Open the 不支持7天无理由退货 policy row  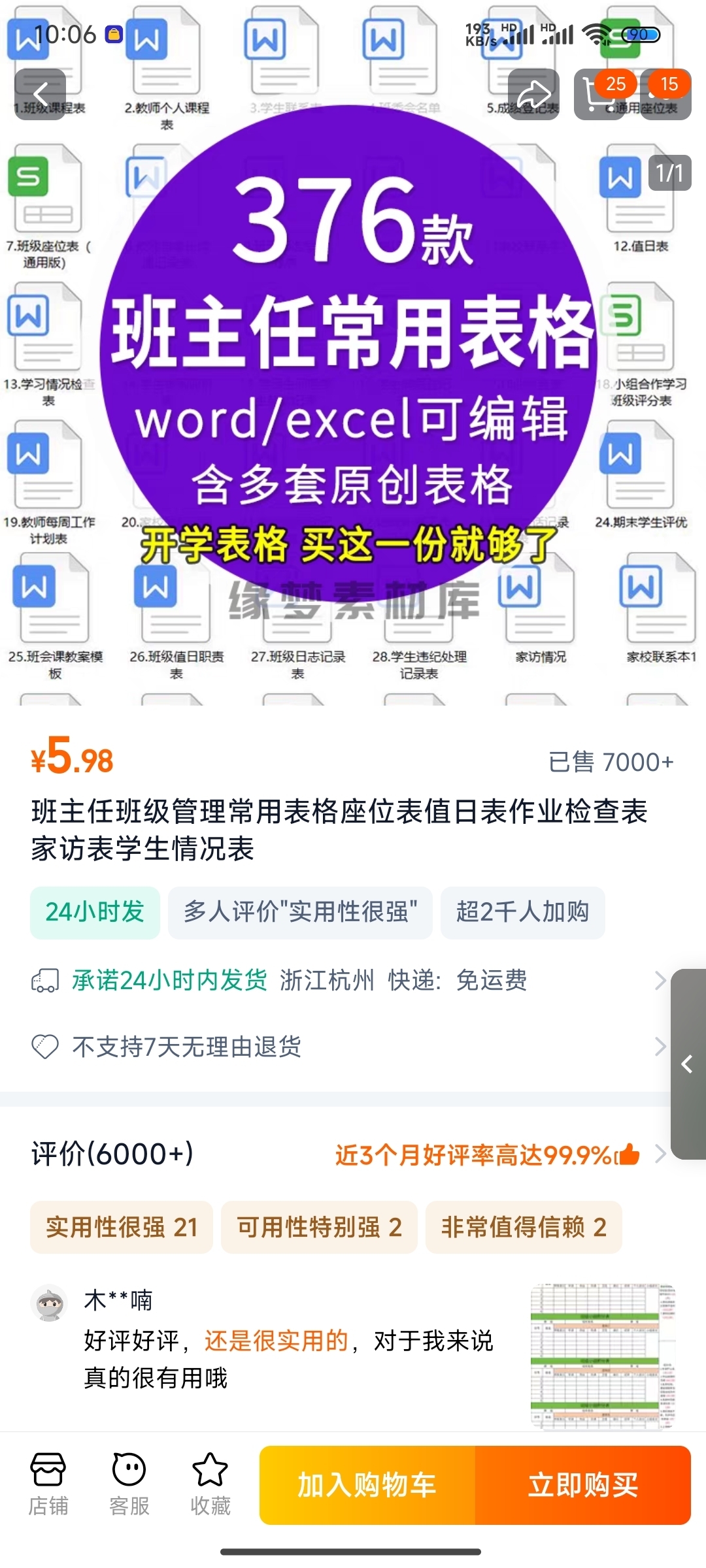pos(346,1047)
